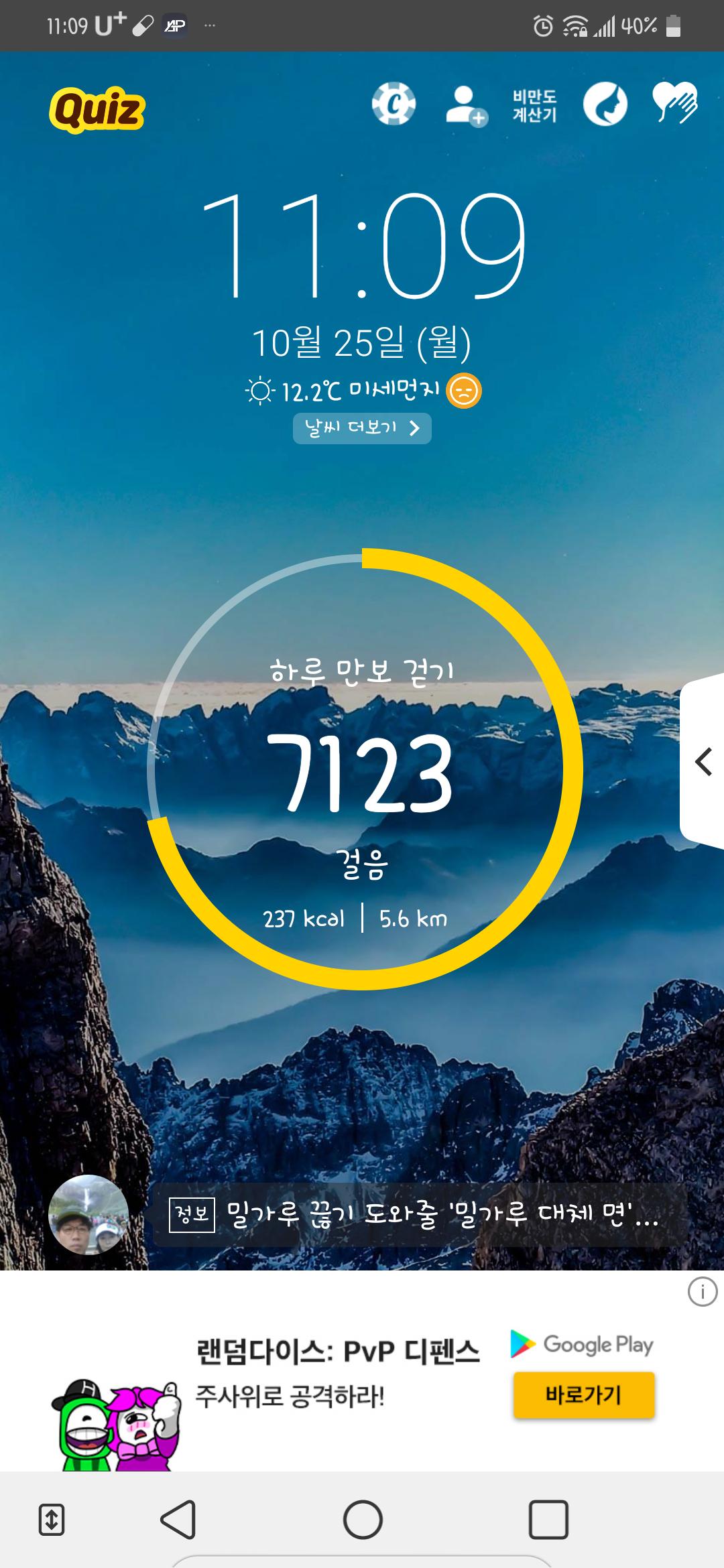The image size is (724, 1568).
Task: Open the daily step count circle
Action: coord(363,769)
